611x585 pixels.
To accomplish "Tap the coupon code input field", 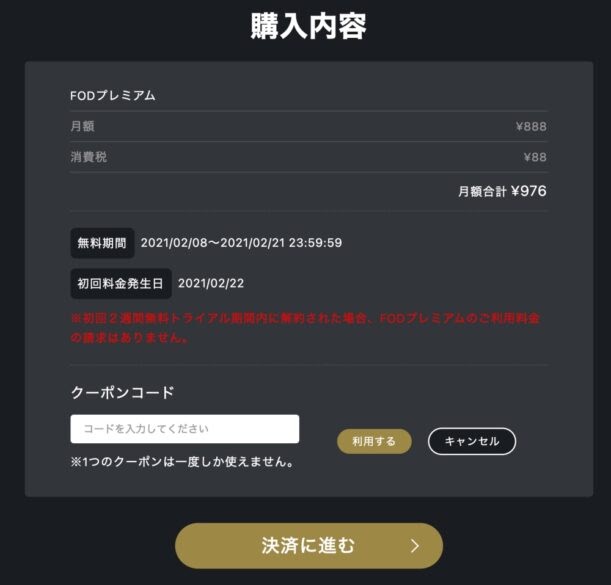I will click(x=184, y=429).
